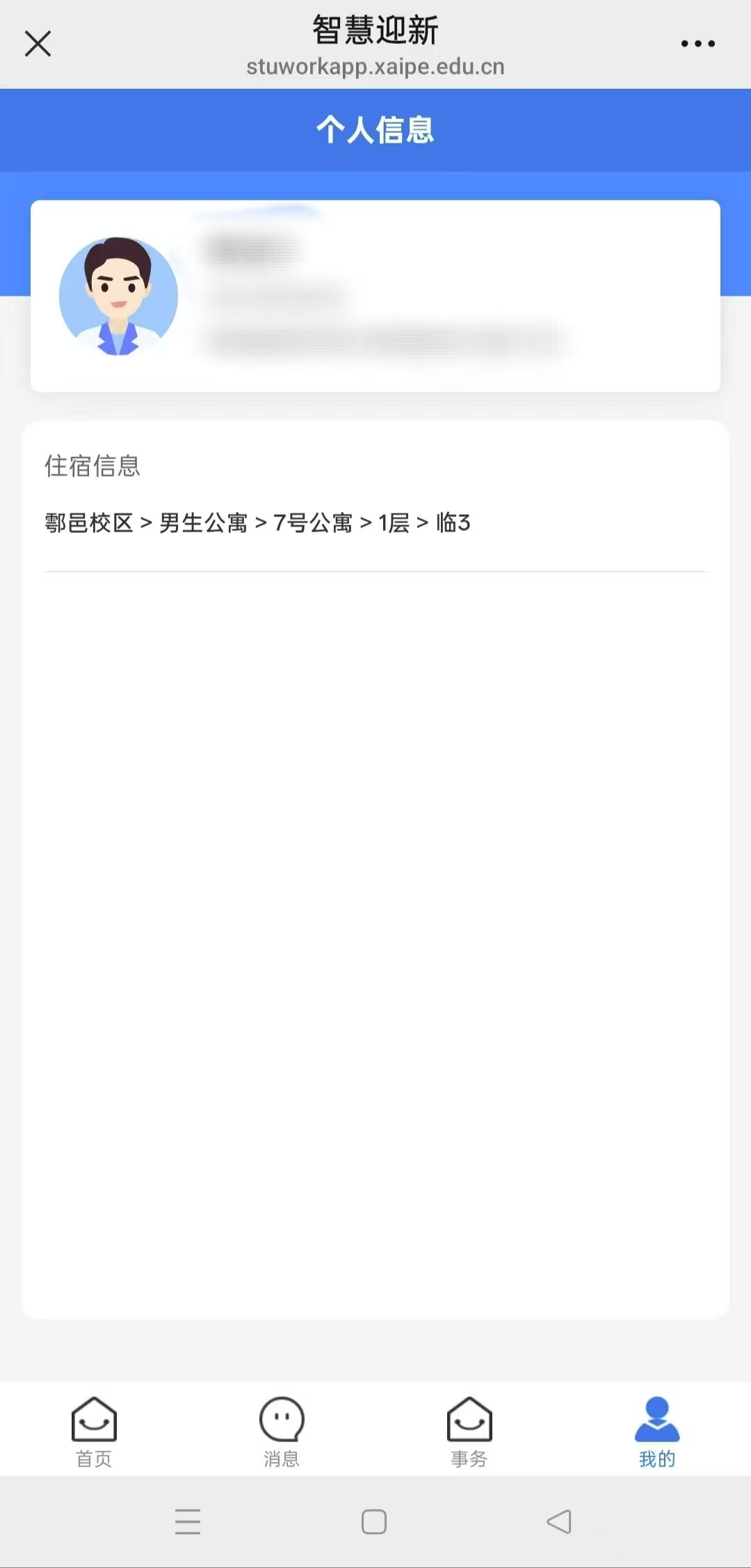751x1568 pixels.
Task: Close the 智慧迎新 web page
Action: [38, 44]
